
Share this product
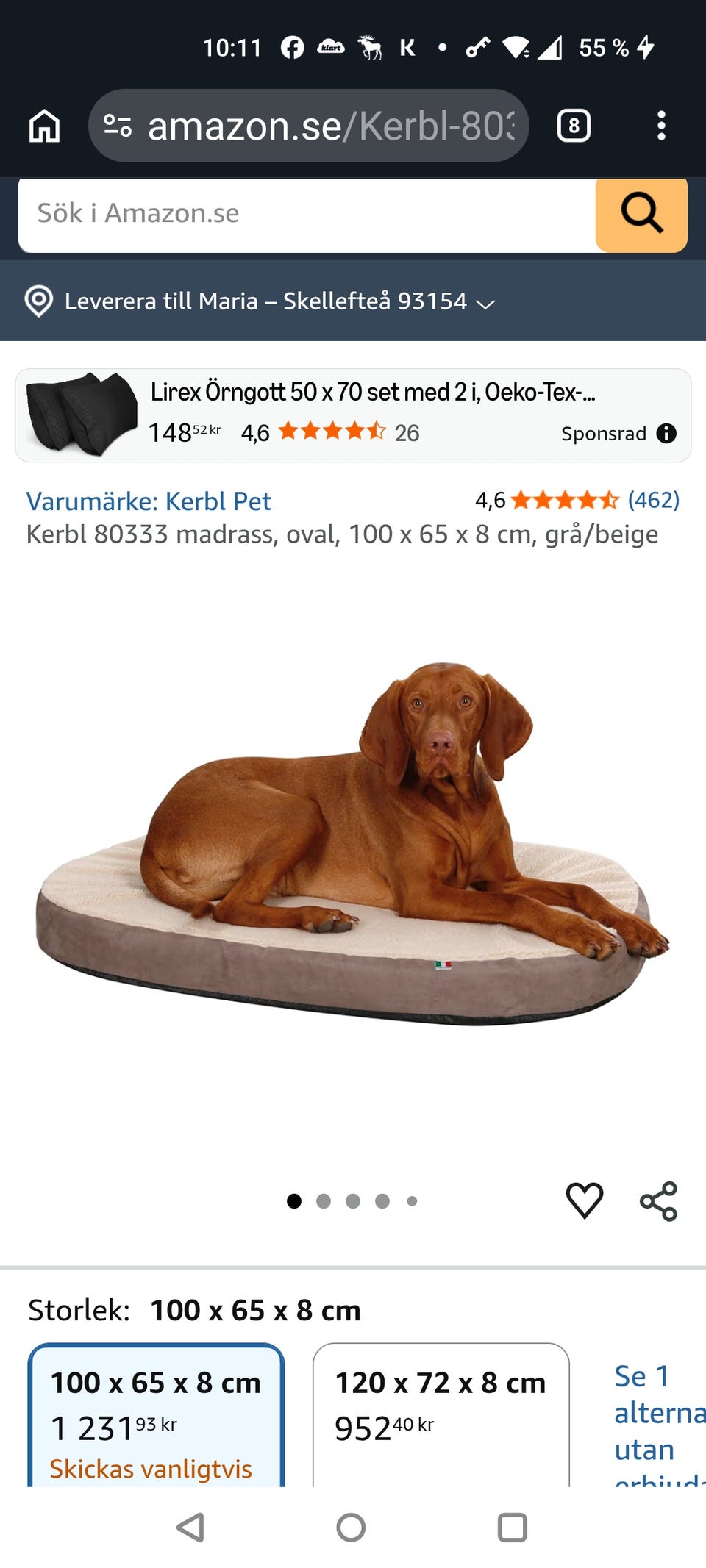(x=658, y=1200)
